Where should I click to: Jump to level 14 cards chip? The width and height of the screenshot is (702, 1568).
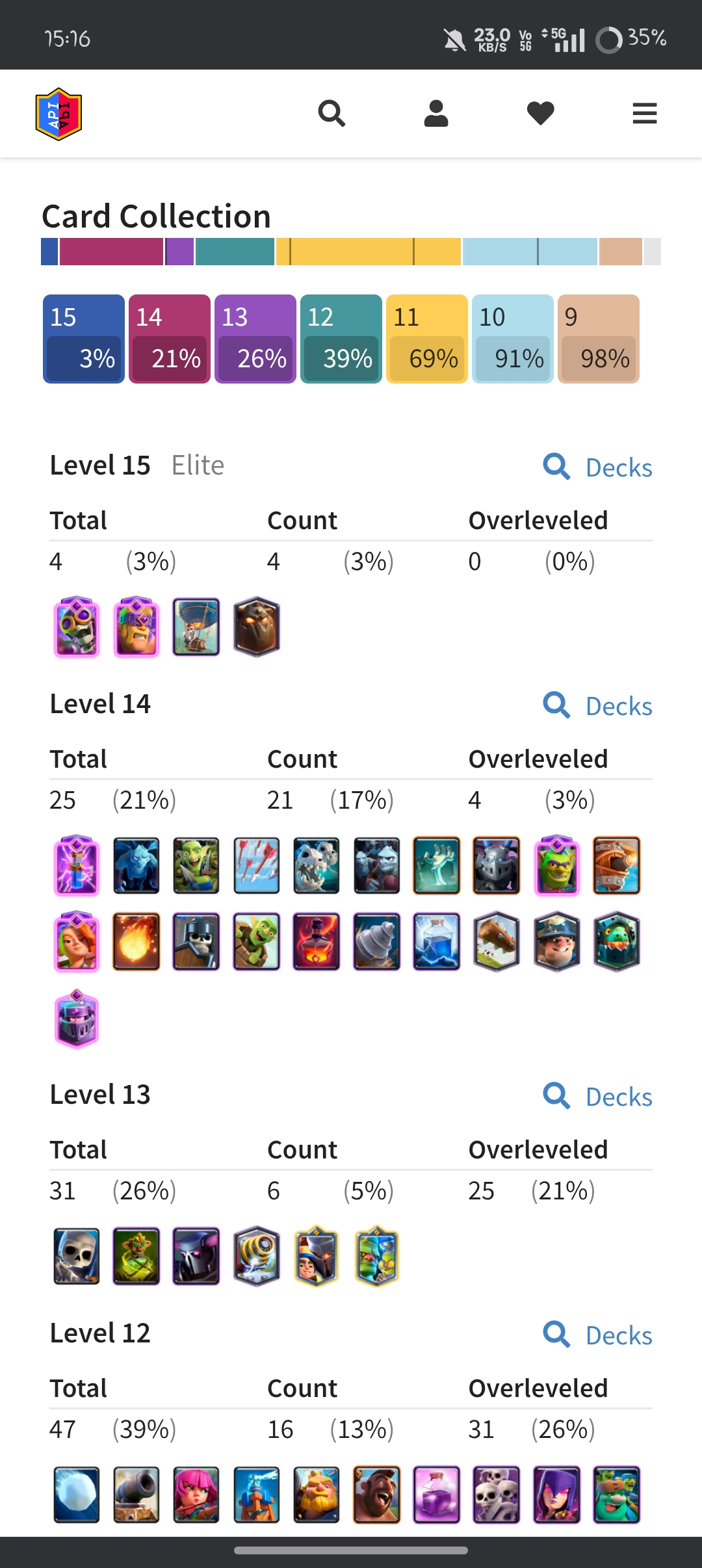[x=170, y=339]
